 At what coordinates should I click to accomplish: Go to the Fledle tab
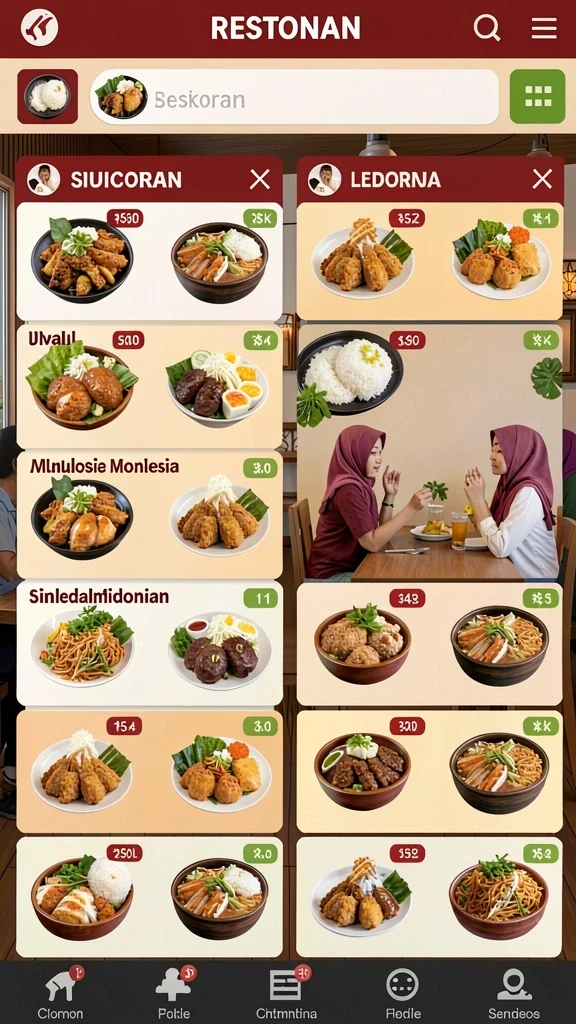point(402,993)
